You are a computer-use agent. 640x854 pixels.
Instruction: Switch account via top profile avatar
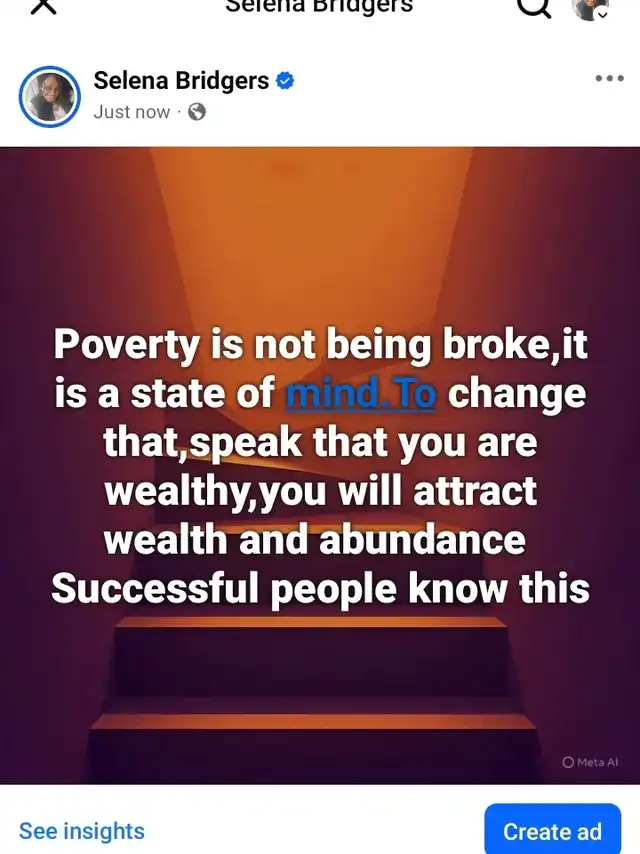tap(592, 8)
